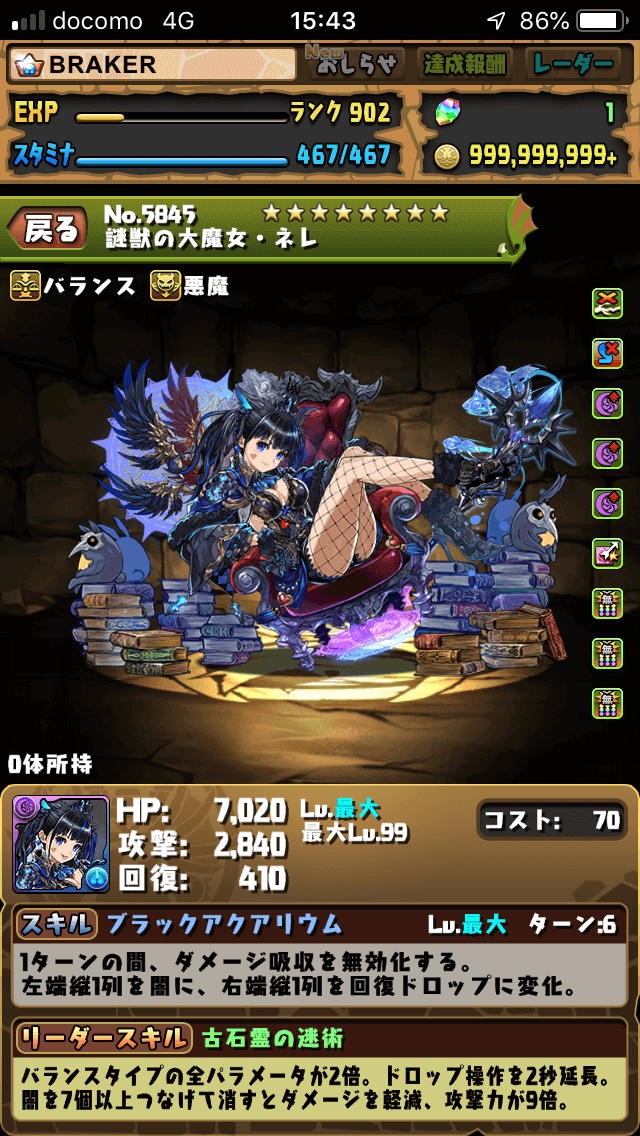Tap the 戻る back button

(50, 229)
